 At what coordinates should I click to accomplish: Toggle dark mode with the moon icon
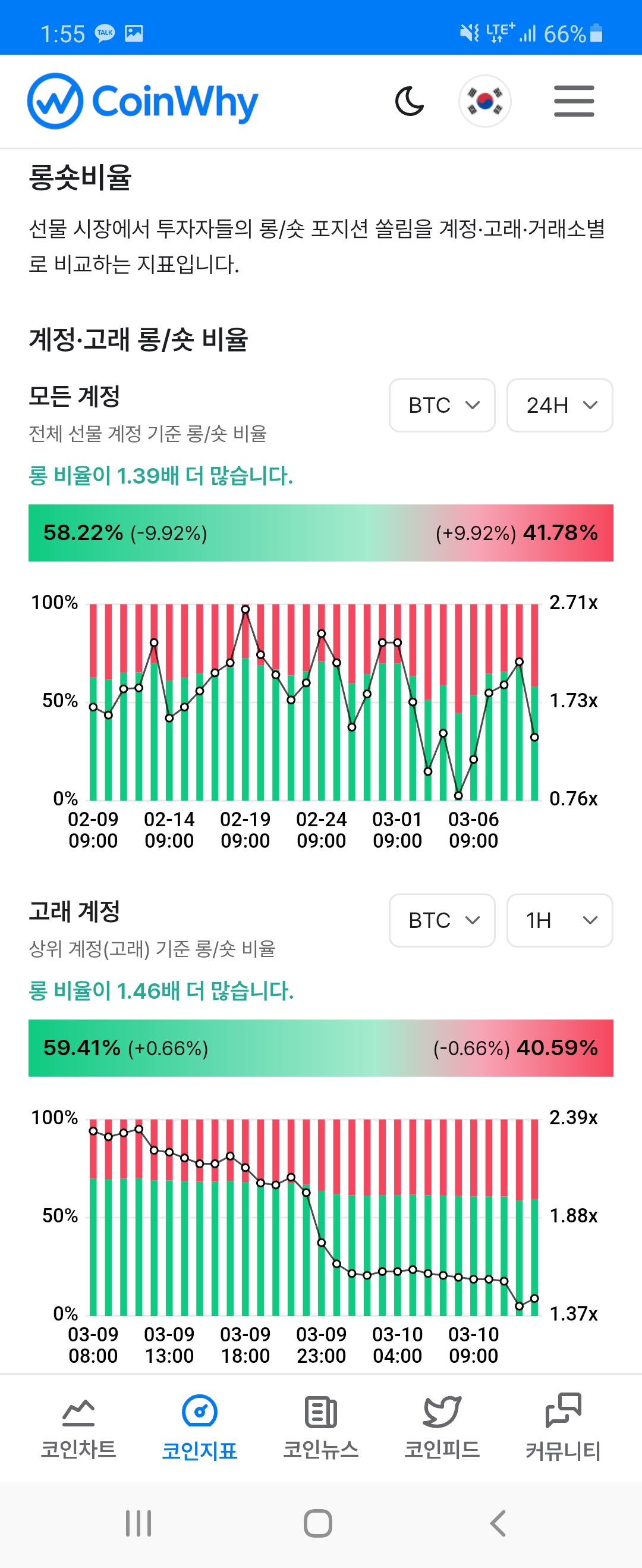coord(410,101)
